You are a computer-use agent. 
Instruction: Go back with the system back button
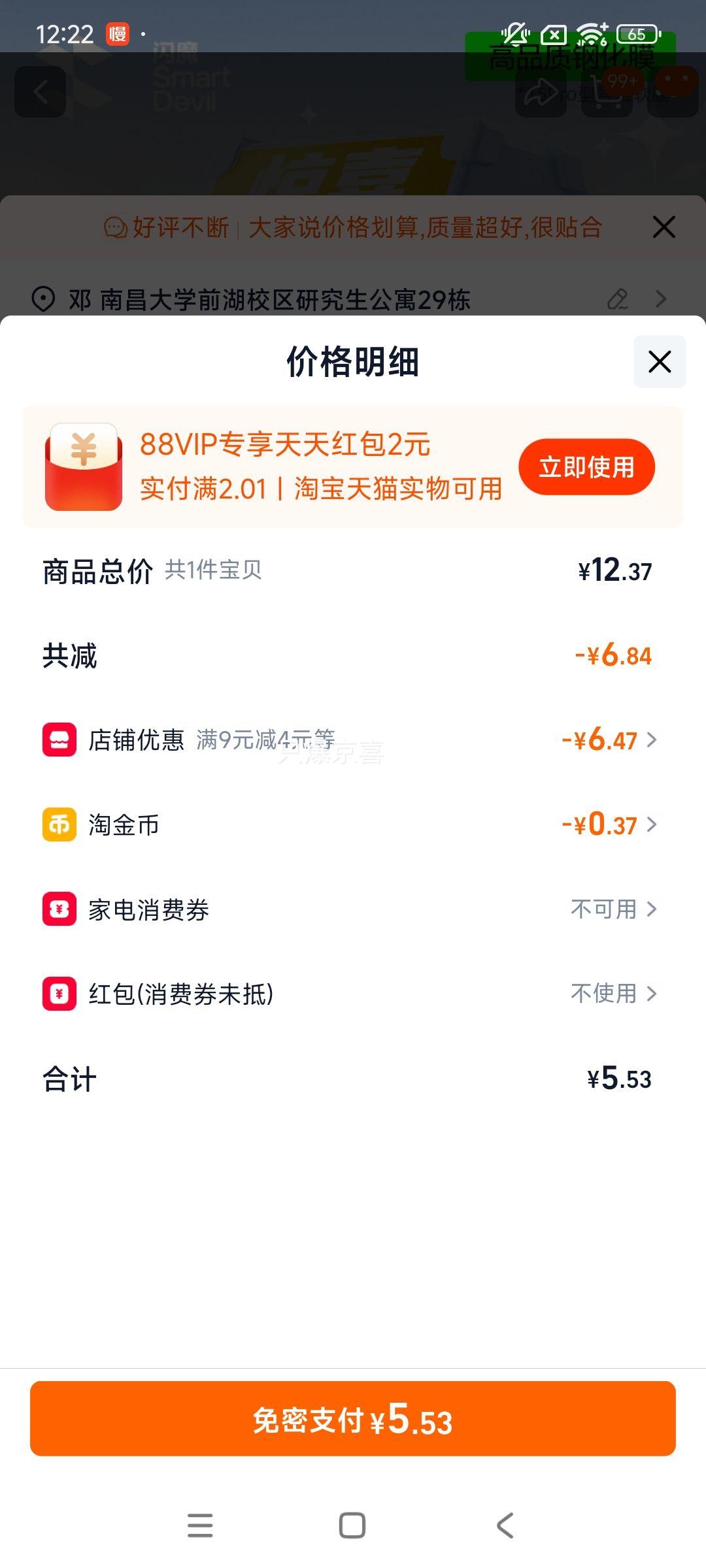pos(505,1526)
